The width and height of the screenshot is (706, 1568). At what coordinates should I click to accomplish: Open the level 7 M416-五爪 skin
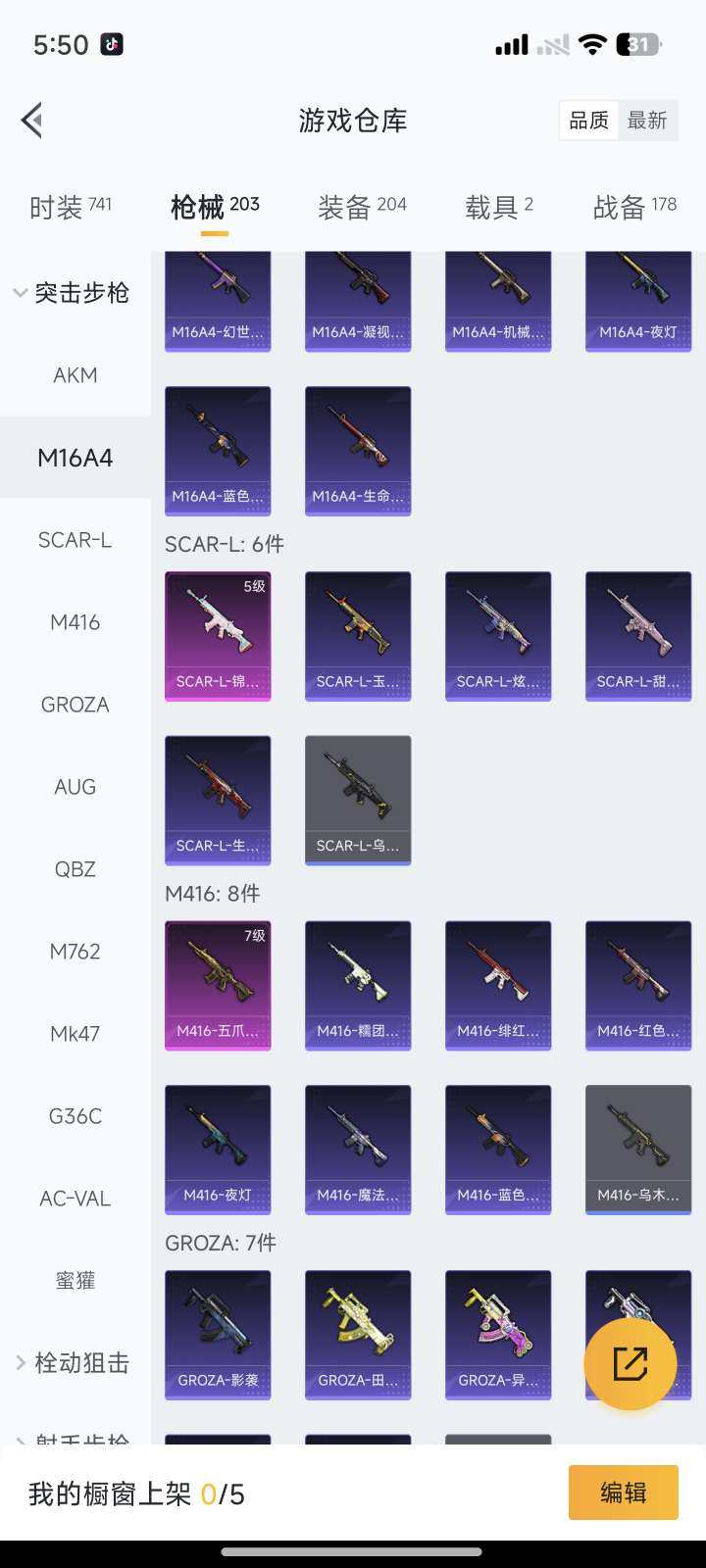tap(218, 985)
